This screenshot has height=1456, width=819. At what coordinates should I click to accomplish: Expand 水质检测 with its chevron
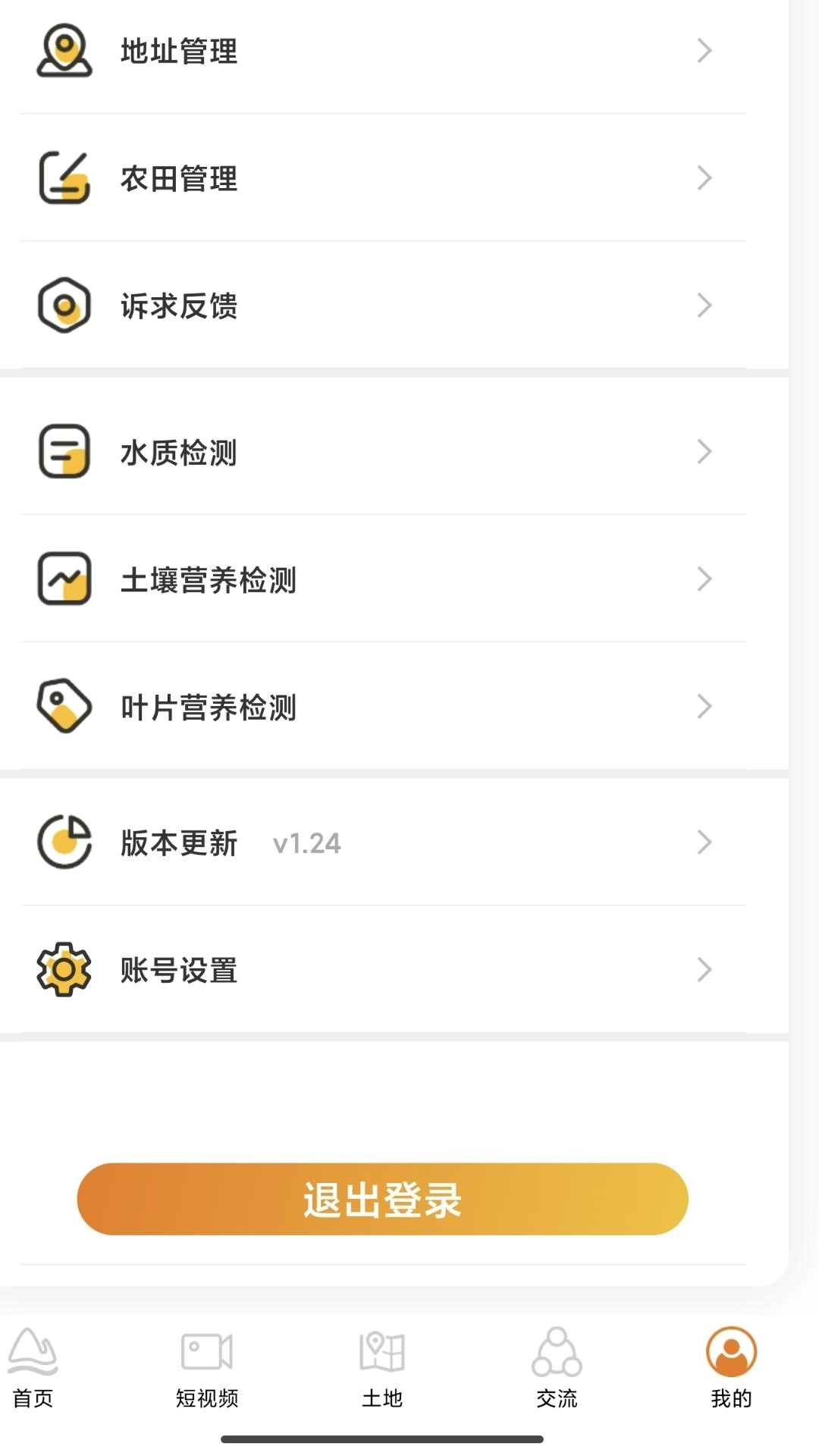point(705,453)
